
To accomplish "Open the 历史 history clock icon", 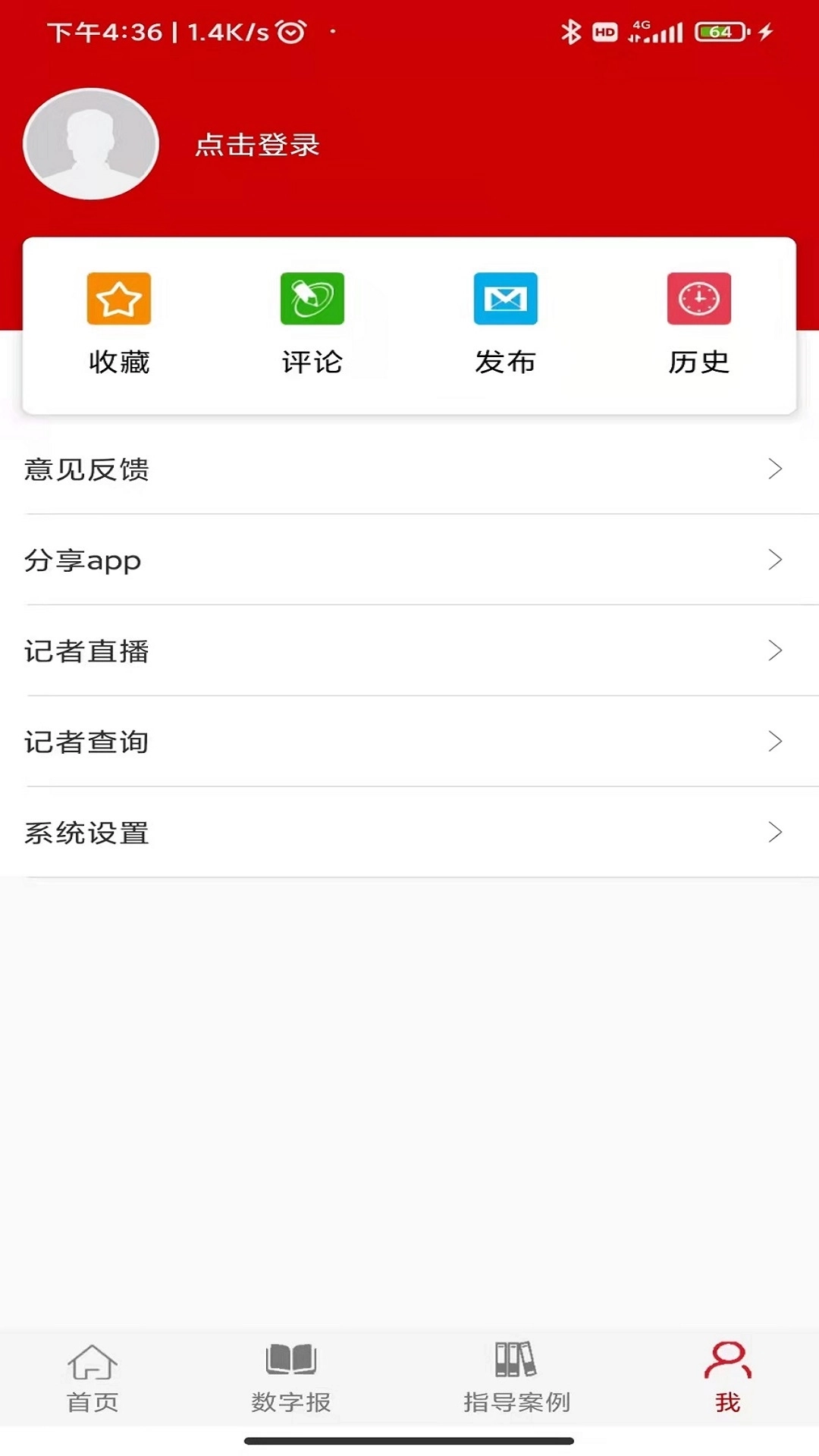I will tap(698, 299).
